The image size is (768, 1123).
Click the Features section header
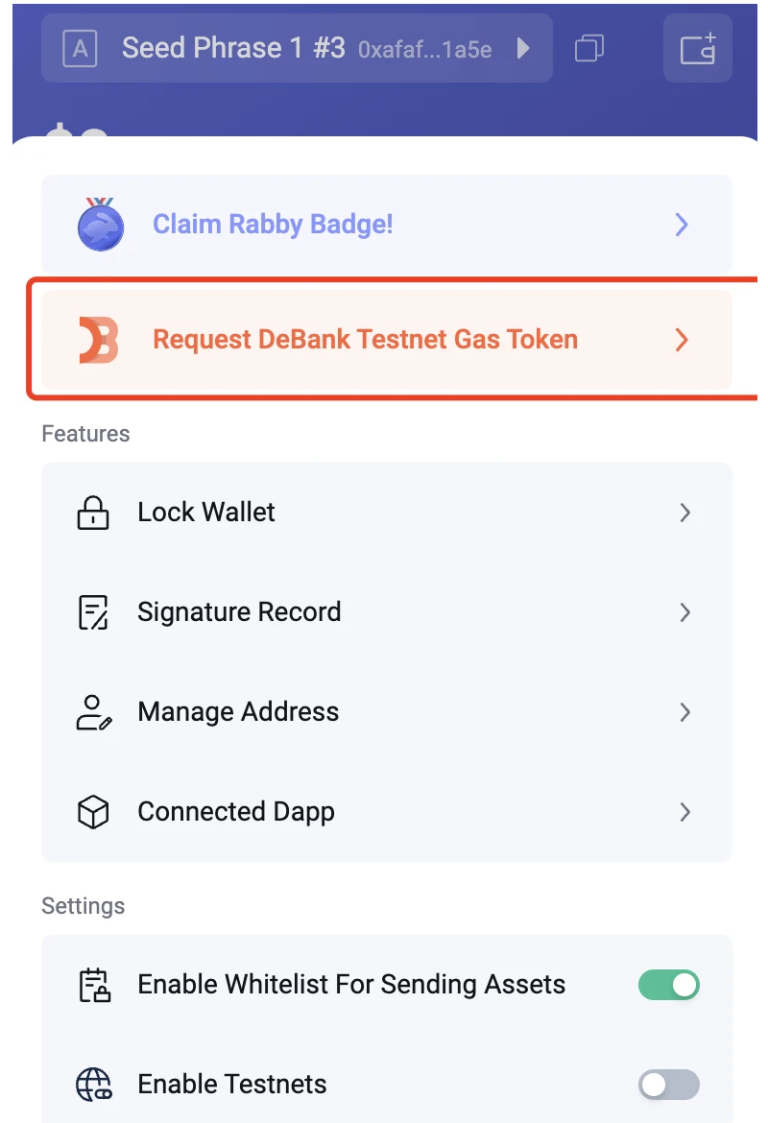(x=85, y=433)
